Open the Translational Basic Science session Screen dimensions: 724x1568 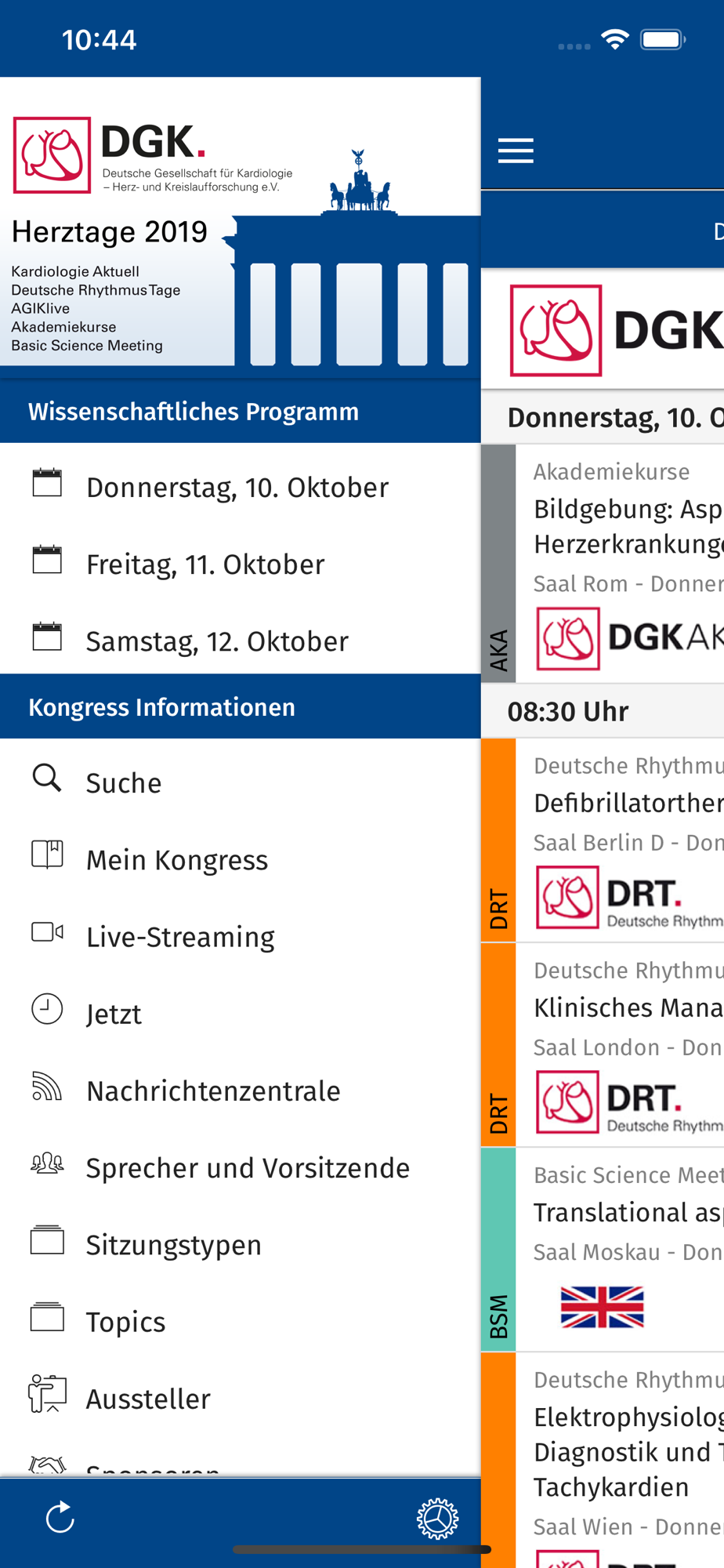point(603,1249)
